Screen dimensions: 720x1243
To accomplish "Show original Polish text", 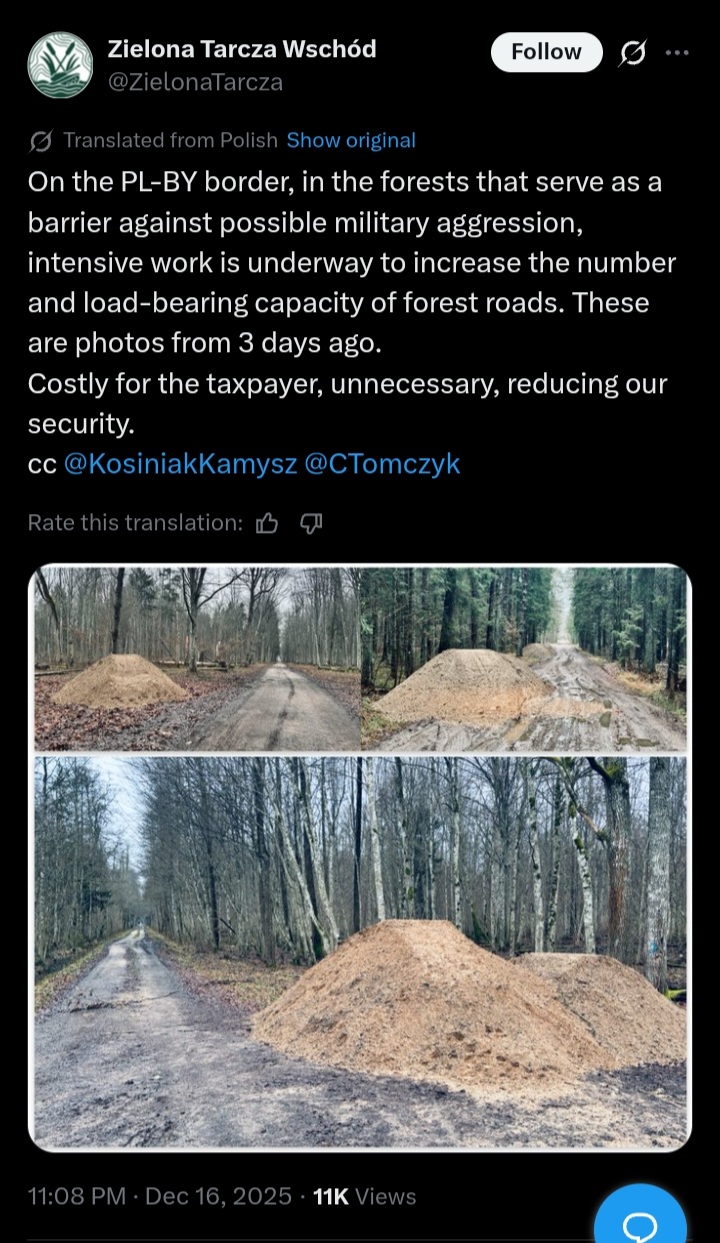I will pyautogui.click(x=351, y=141).
